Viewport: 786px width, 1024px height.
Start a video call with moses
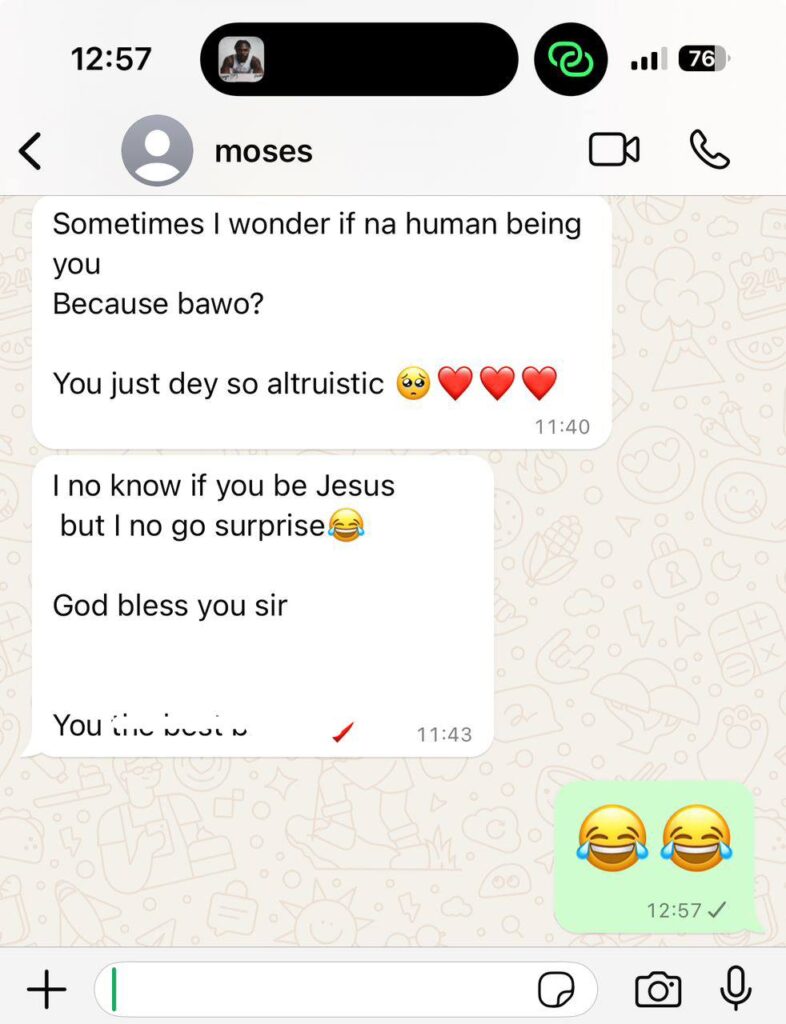point(613,151)
